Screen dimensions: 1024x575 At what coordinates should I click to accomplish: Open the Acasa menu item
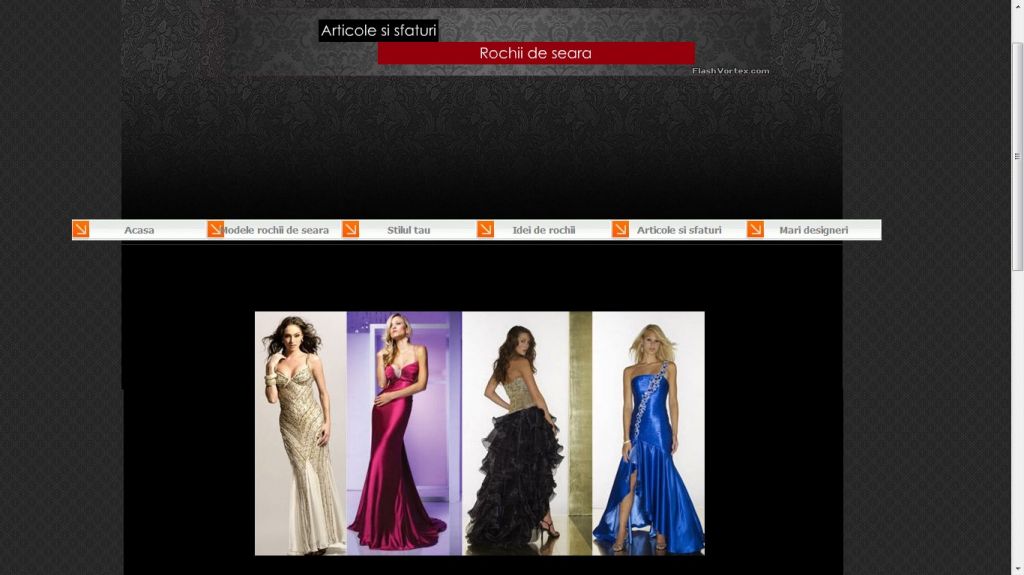click(139, 230)
